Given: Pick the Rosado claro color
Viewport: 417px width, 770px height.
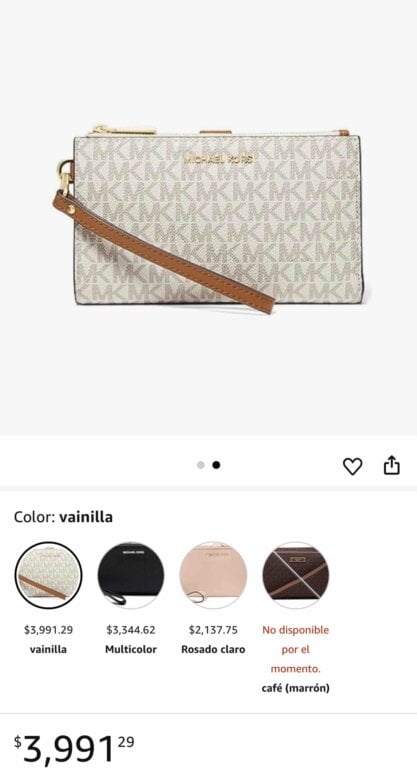Looking at the screenshot, I should [213, 576].
